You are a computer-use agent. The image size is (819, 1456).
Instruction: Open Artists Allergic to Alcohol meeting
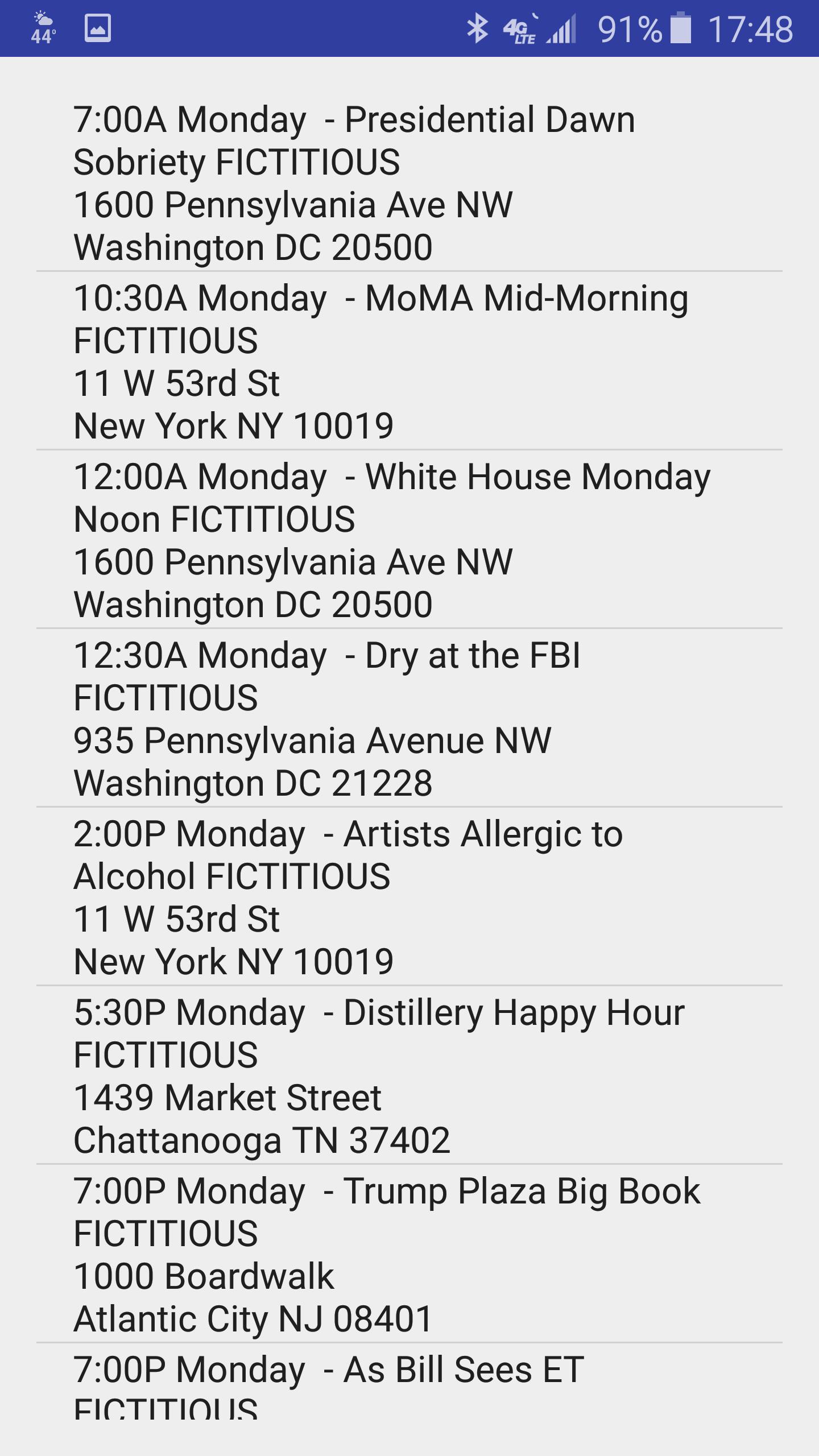pos(409,896)
